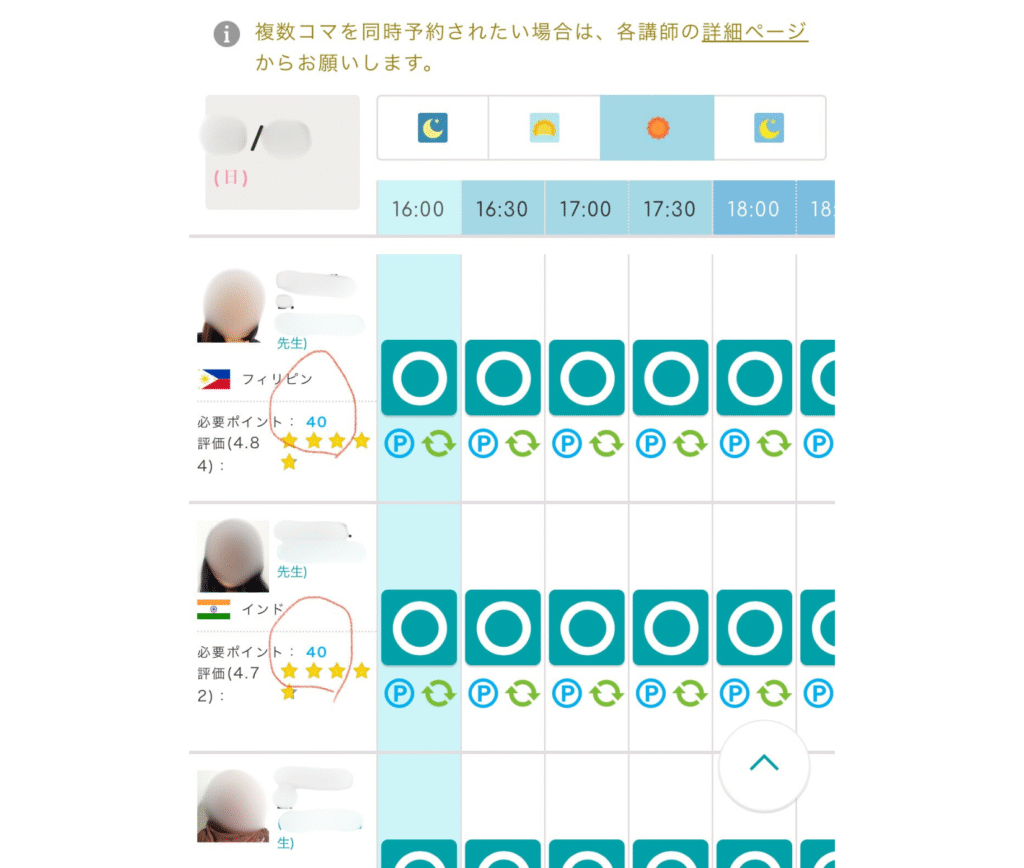Screen dimensions: 1024x868
Task: Select the last moon evening time tab
Action: (x=769, y=128)
